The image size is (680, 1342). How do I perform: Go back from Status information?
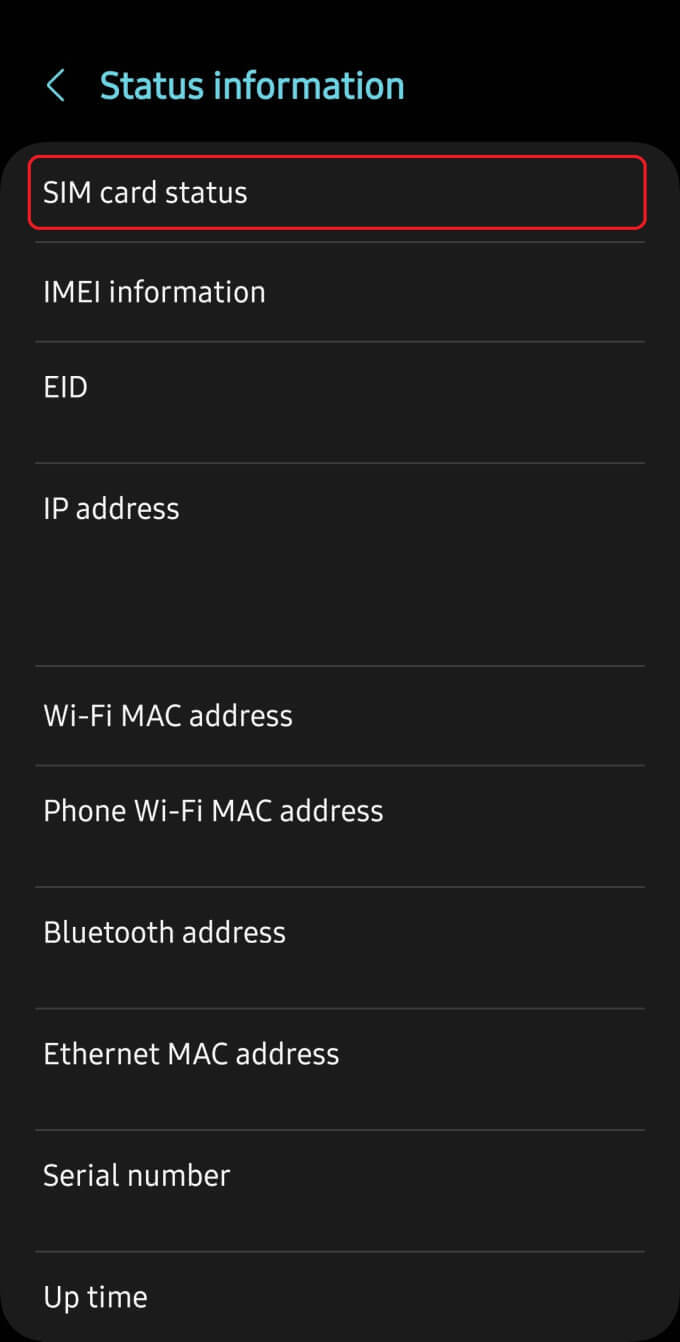(x=56, y=86)
